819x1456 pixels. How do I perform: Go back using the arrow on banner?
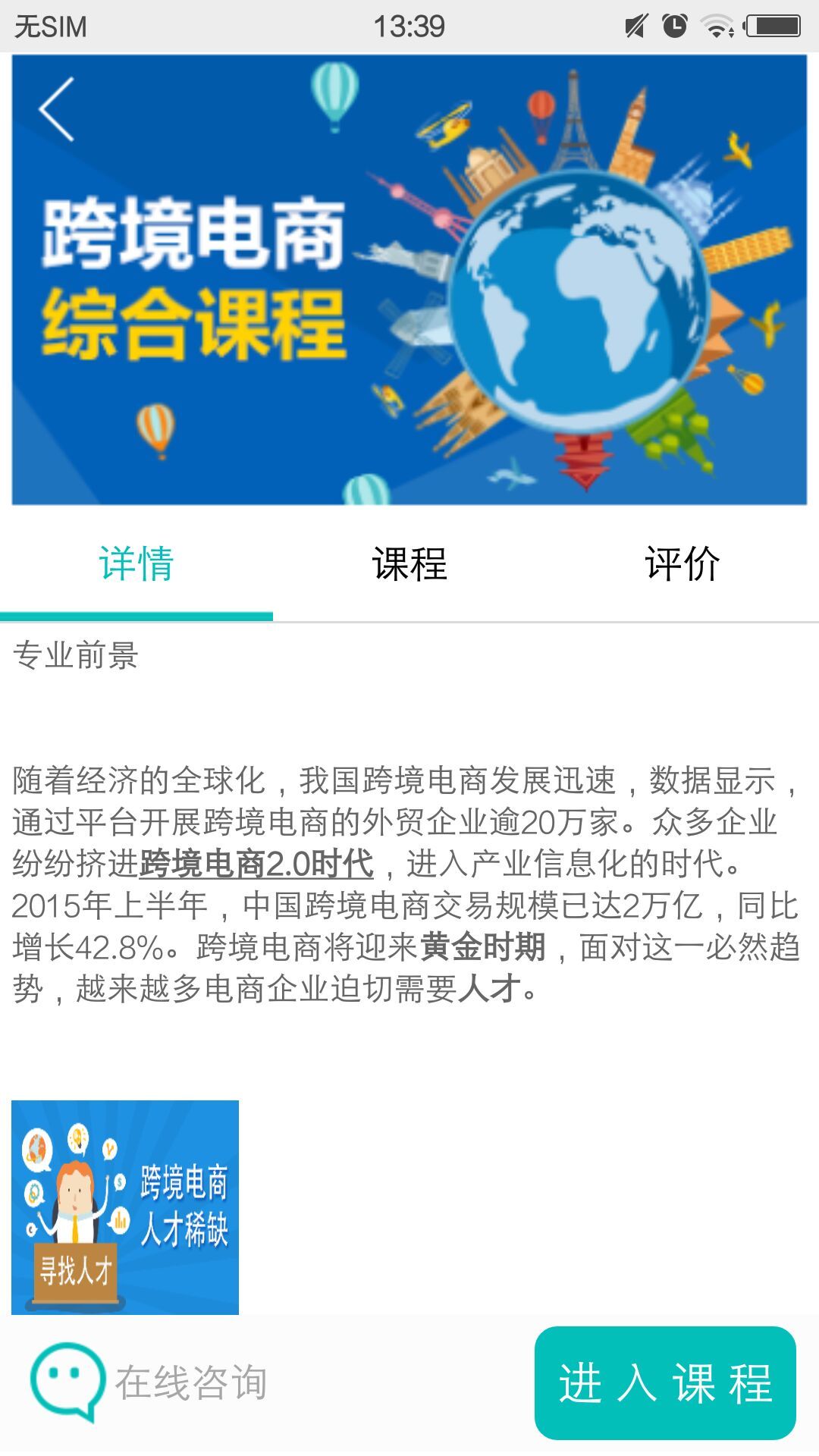57,110
